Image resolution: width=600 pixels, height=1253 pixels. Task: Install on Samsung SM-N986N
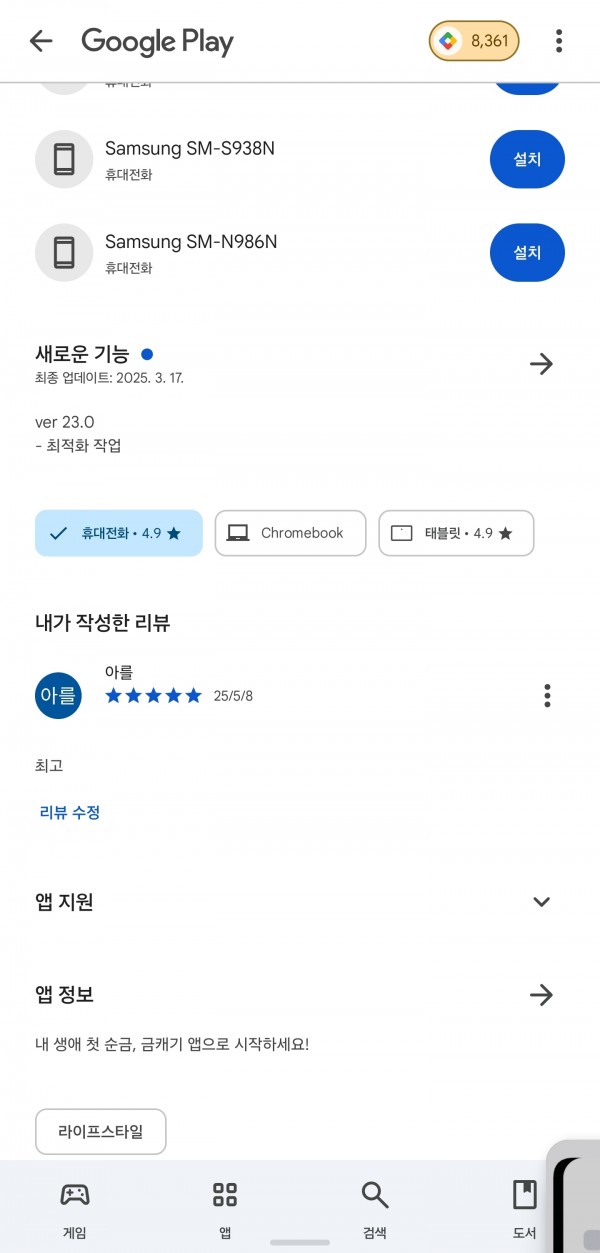[527, 253]
